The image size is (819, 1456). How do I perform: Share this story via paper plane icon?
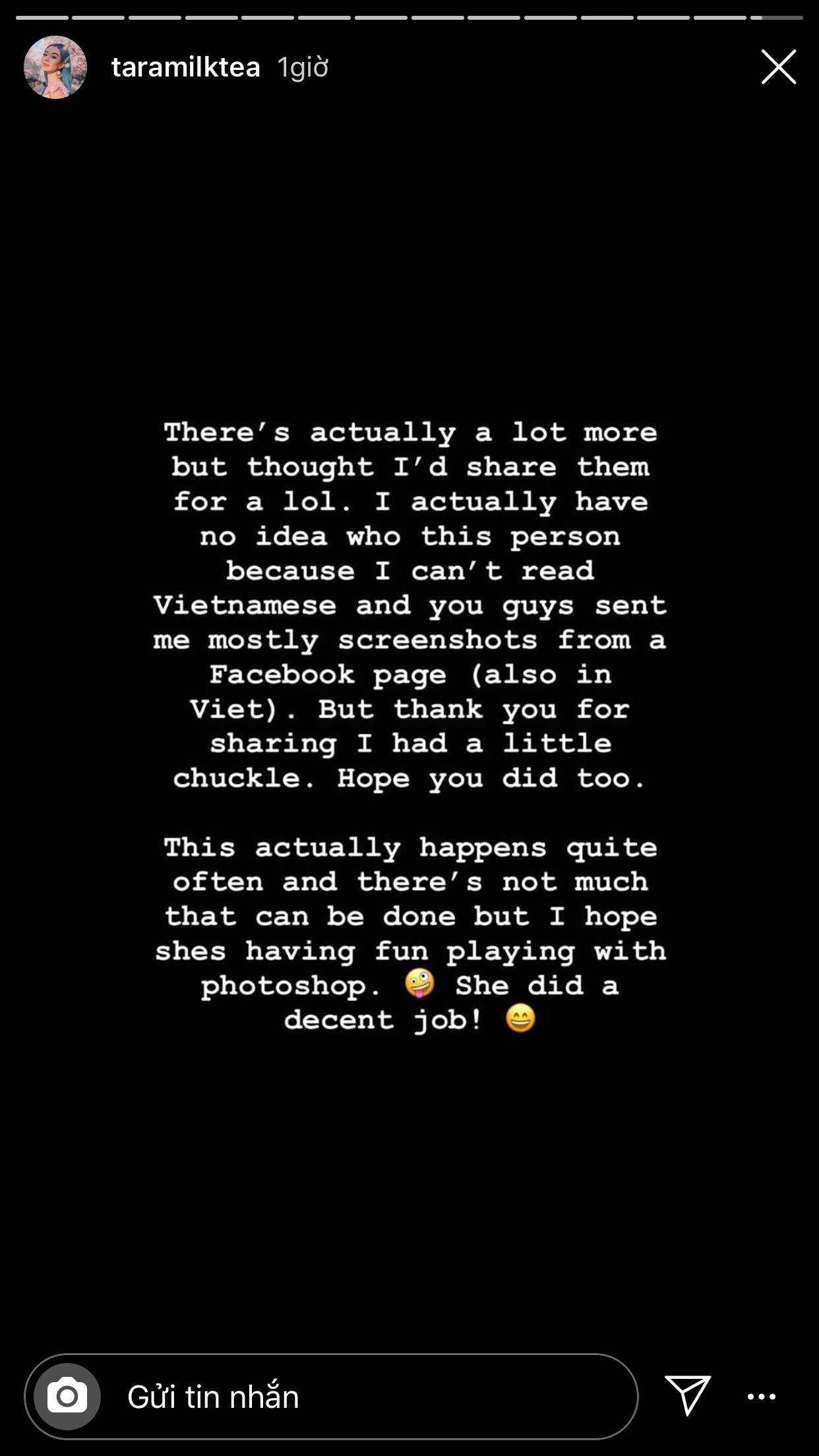687,1395
